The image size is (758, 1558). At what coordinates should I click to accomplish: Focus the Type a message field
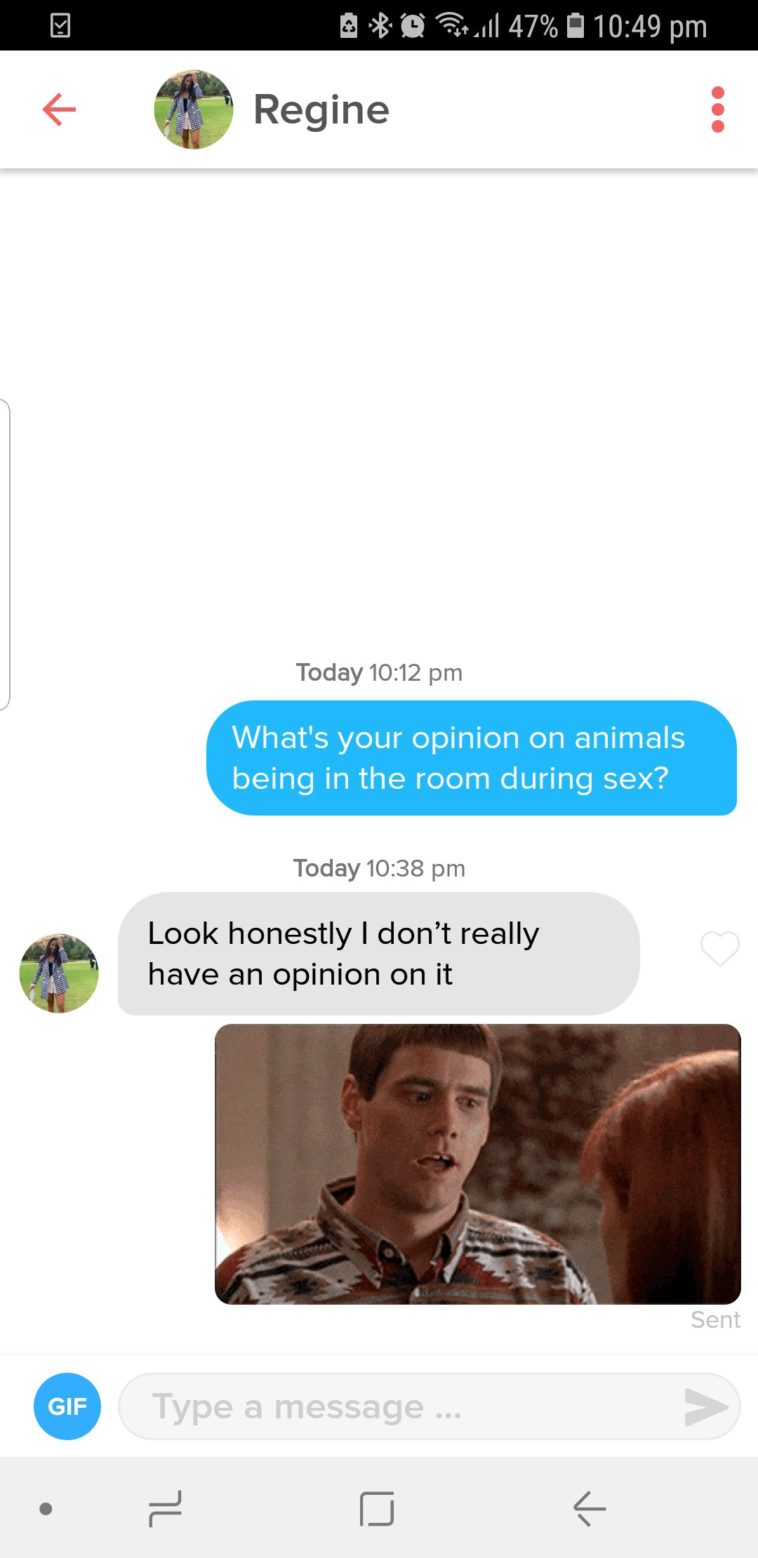tap(400, 1406)
